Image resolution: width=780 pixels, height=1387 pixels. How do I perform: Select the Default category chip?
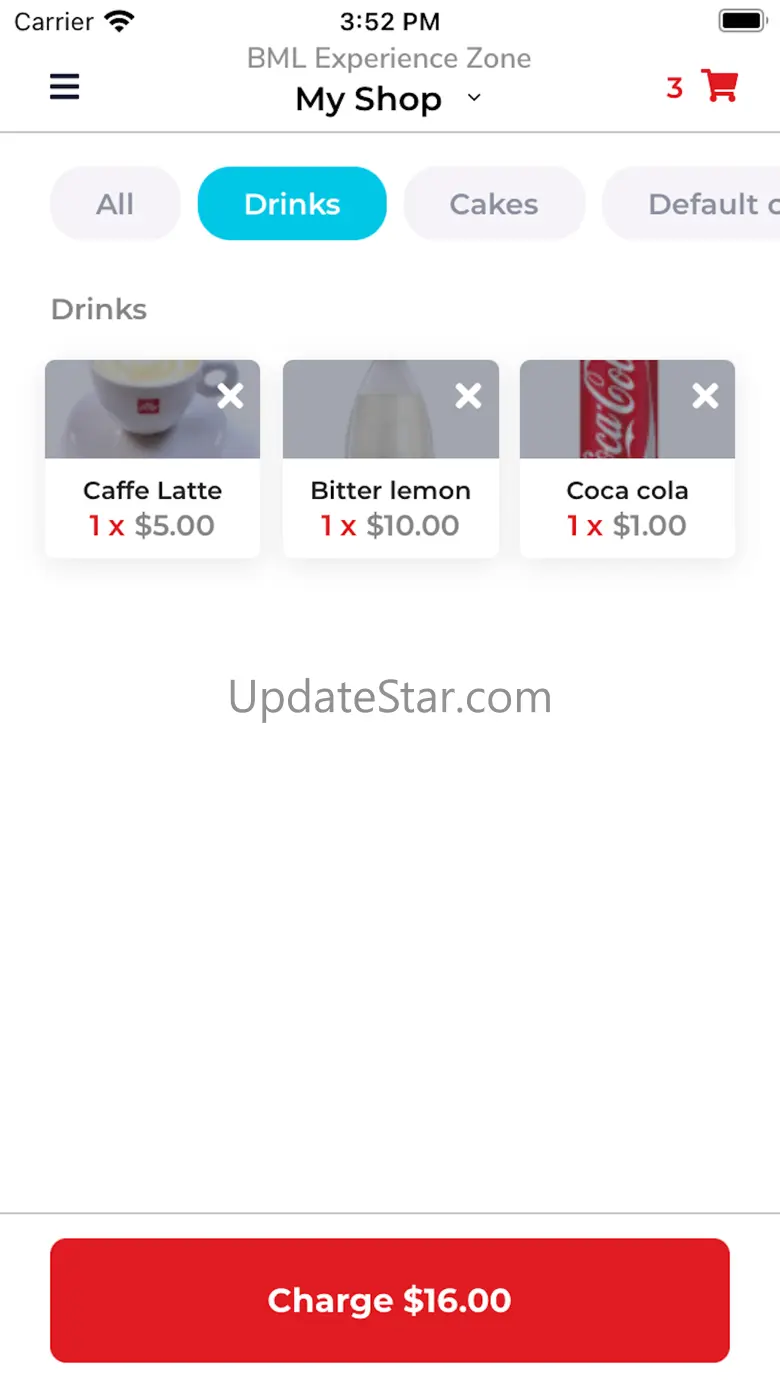(700, 204)
